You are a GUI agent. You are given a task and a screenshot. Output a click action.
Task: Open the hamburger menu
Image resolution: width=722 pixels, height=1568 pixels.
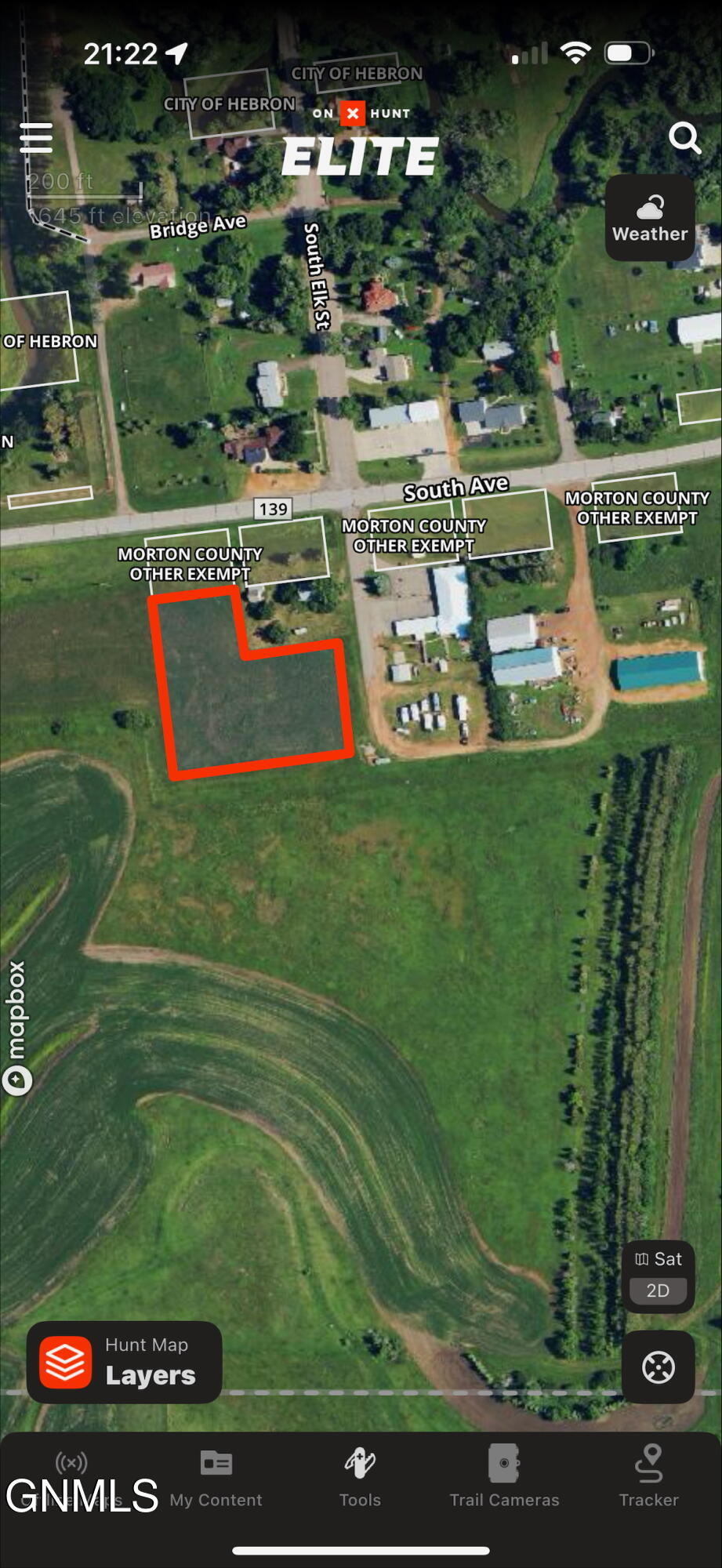coord(36,138)
